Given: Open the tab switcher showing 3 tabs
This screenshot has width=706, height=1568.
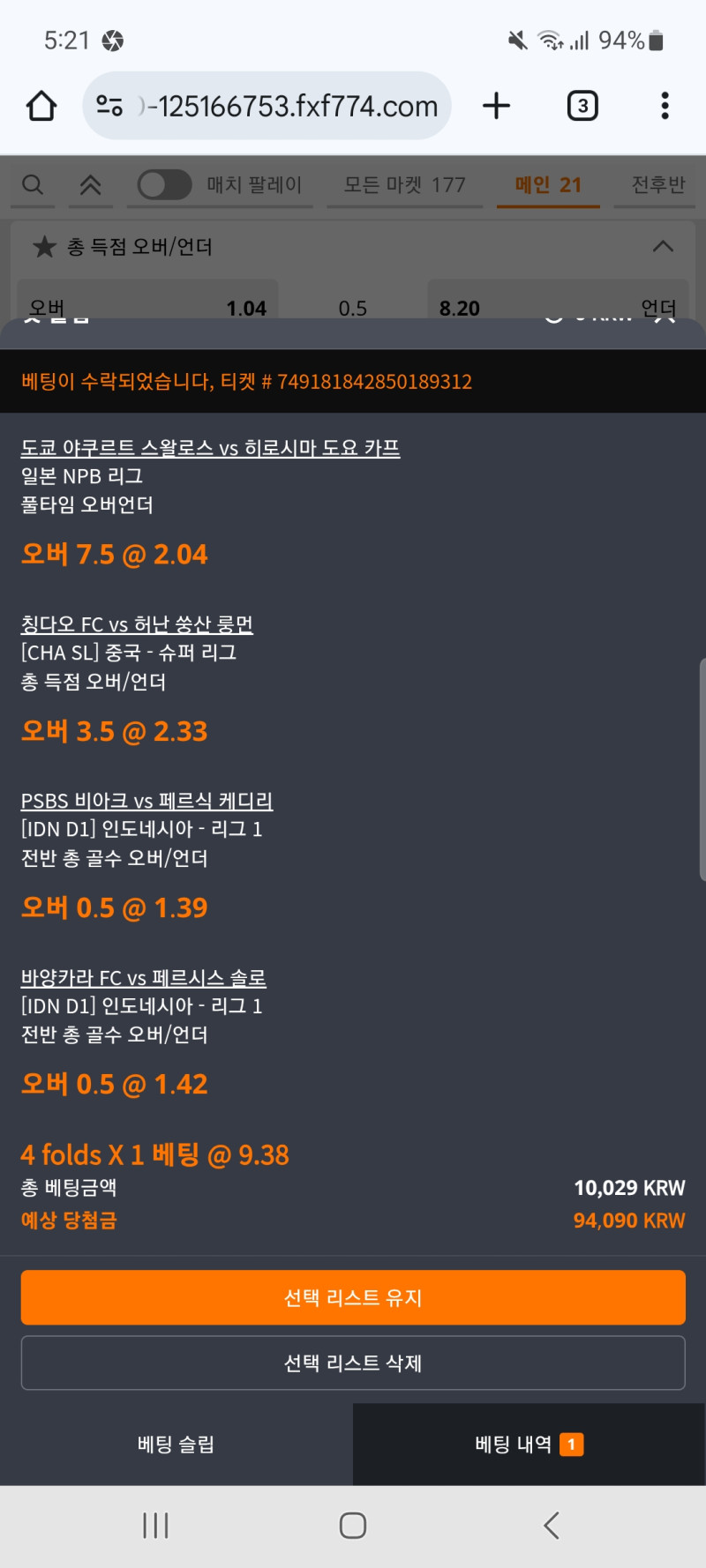Looking at the screenshot, I should pos(582,106).
